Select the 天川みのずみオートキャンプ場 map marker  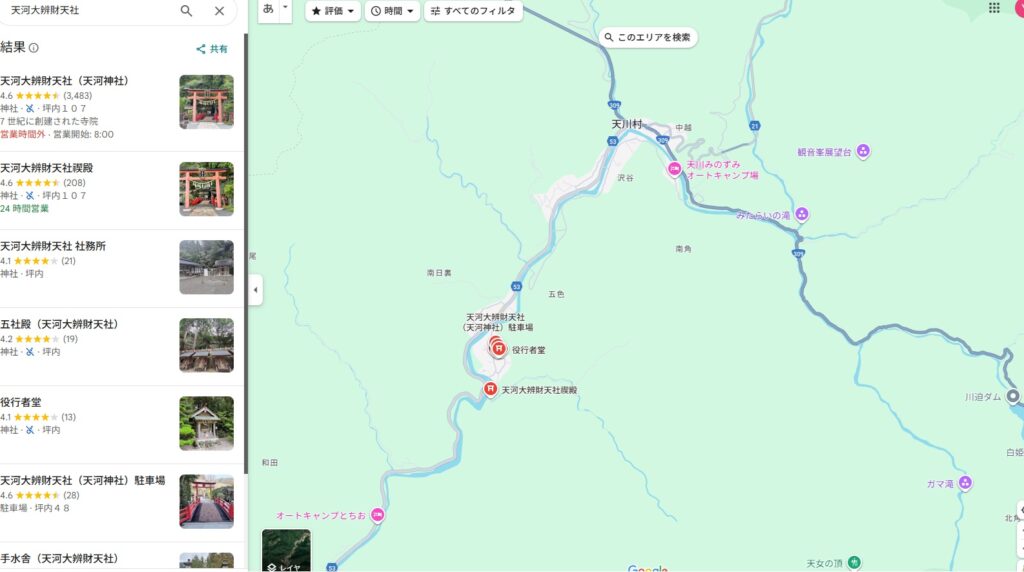[675, 169]
